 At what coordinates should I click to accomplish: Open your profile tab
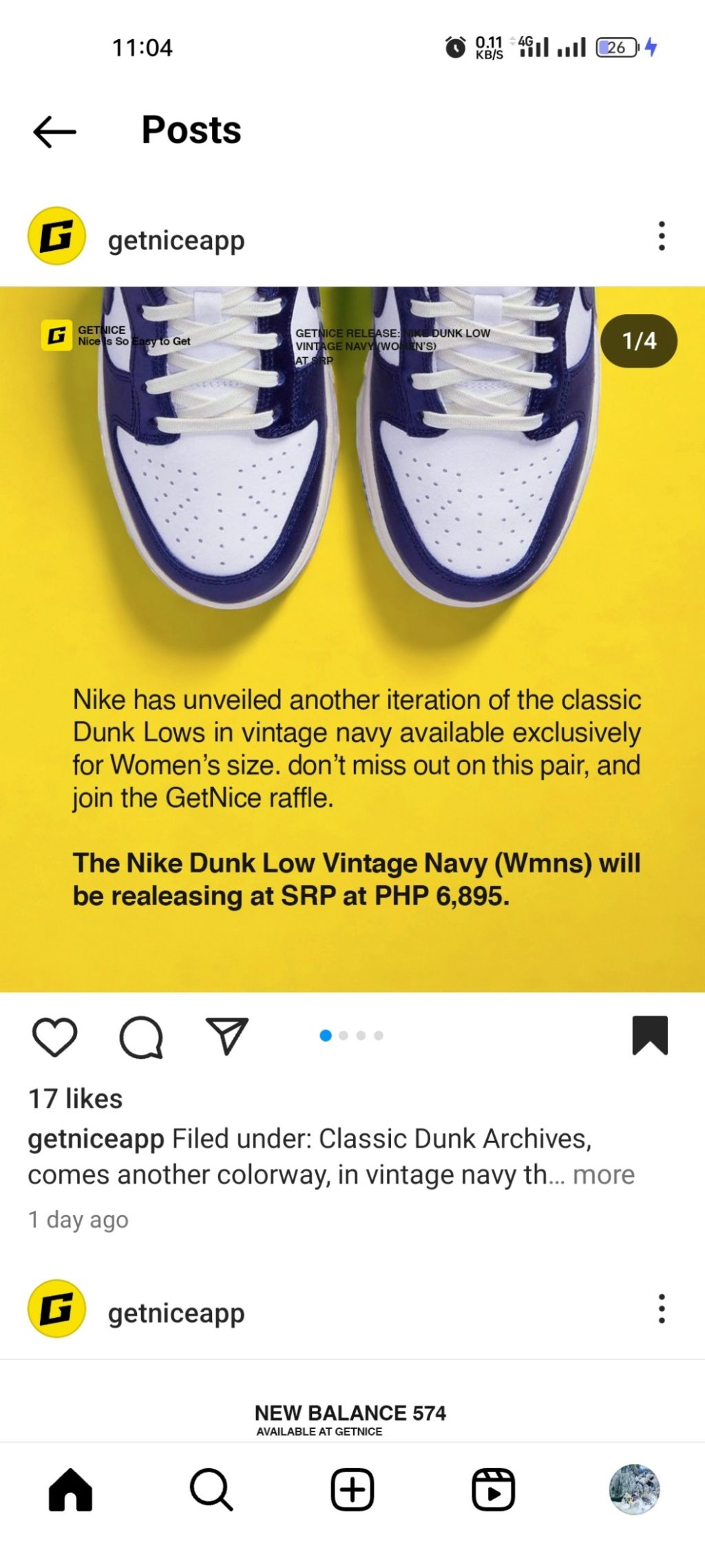point(634,1489)
